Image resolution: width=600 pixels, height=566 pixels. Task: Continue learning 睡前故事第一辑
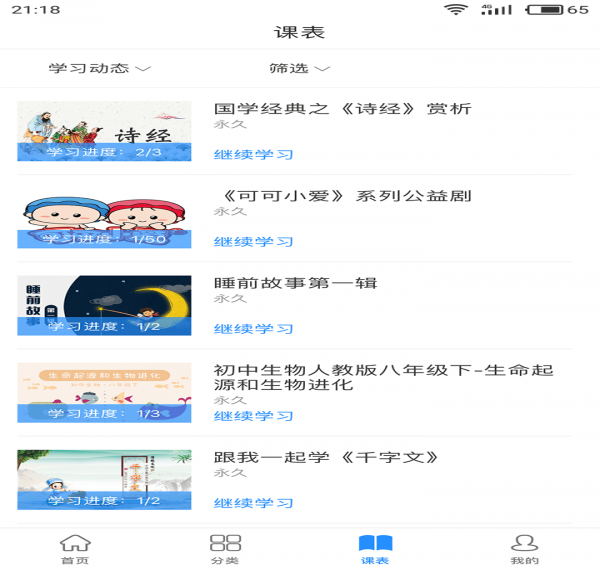coord(254,329)
